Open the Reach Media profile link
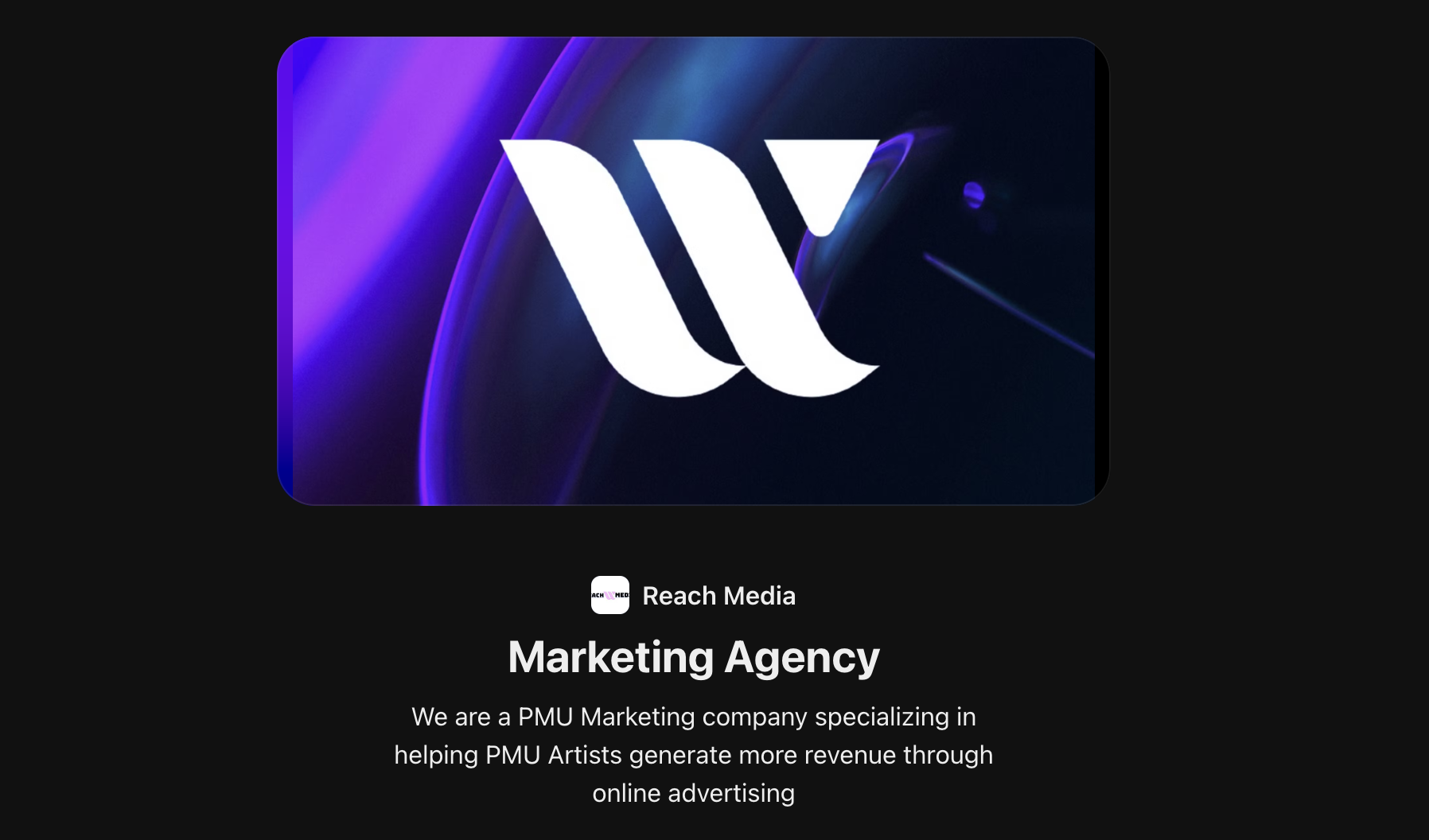Image resolution: width=1429 pixels, height=840 pixels. [x=718, y=596]
